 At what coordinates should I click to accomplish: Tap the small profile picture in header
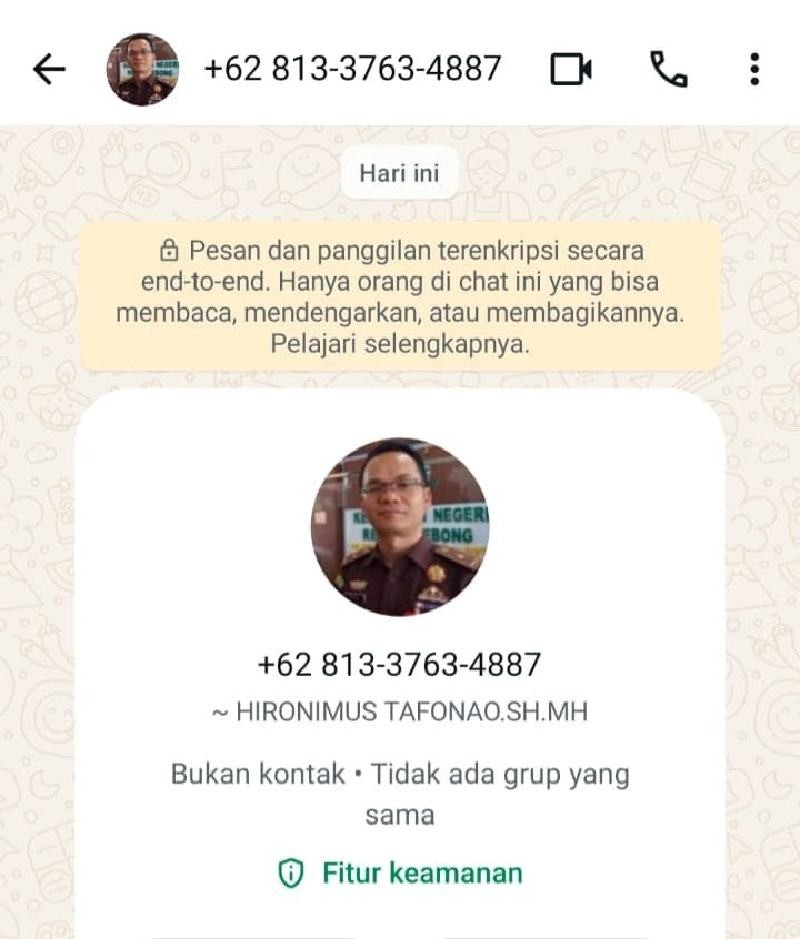click(x=143, y=69)
